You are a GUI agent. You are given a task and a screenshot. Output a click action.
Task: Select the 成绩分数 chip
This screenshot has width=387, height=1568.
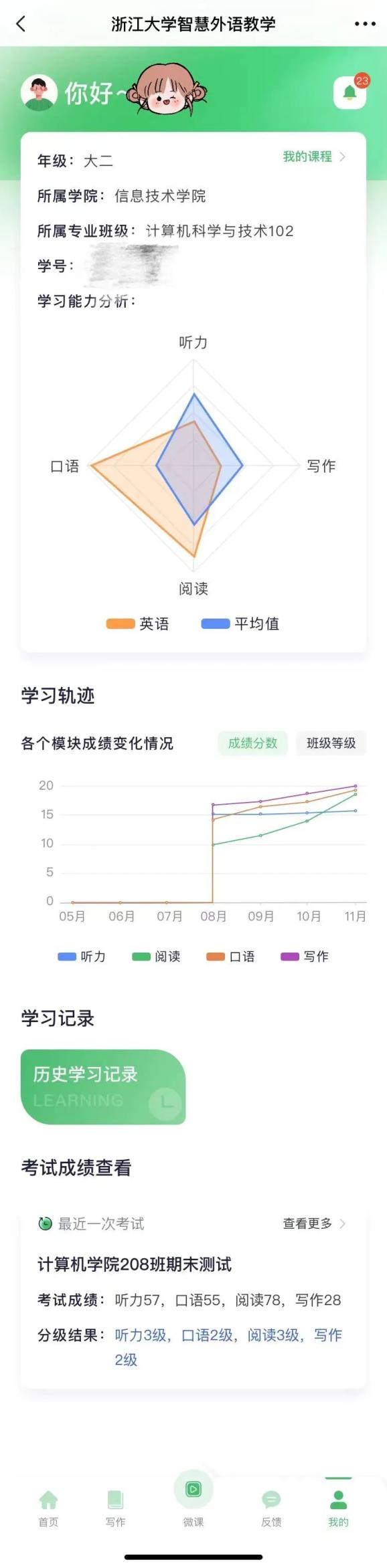pyautogui.click(x=252, y=743)
